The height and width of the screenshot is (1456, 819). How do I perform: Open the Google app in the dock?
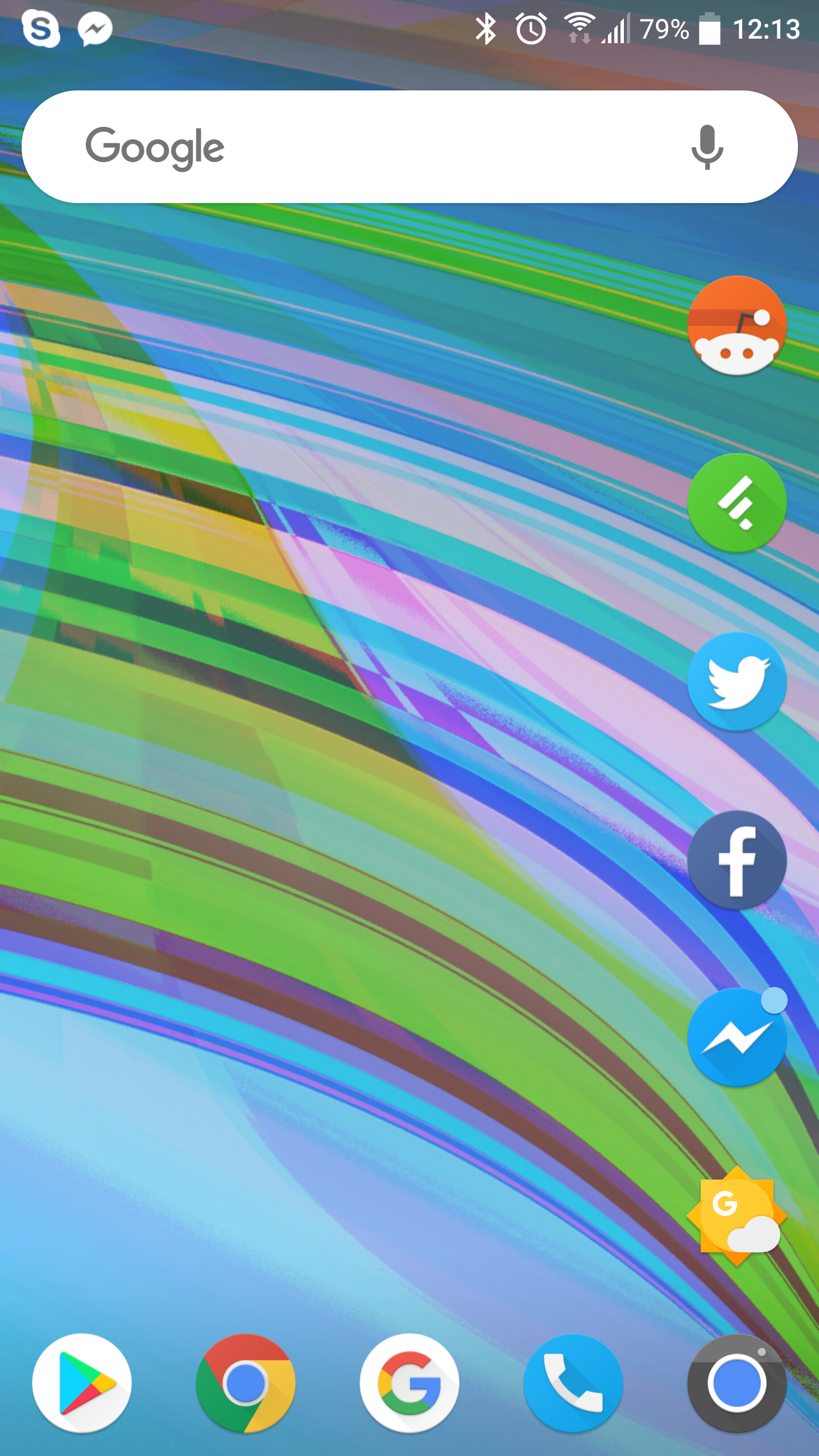click(x=409, y=1383)
